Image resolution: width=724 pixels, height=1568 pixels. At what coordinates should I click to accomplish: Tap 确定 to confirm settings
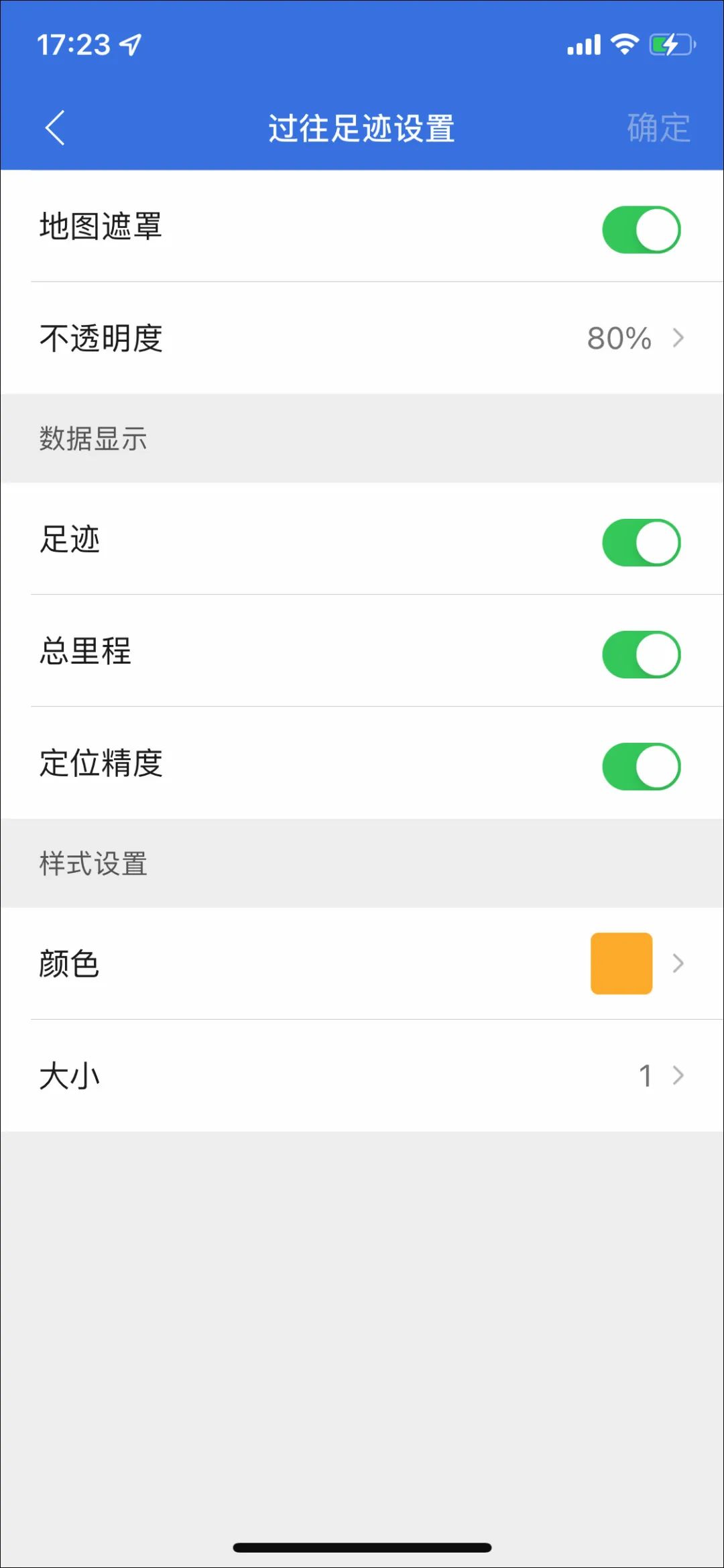[x=658, y=127]
